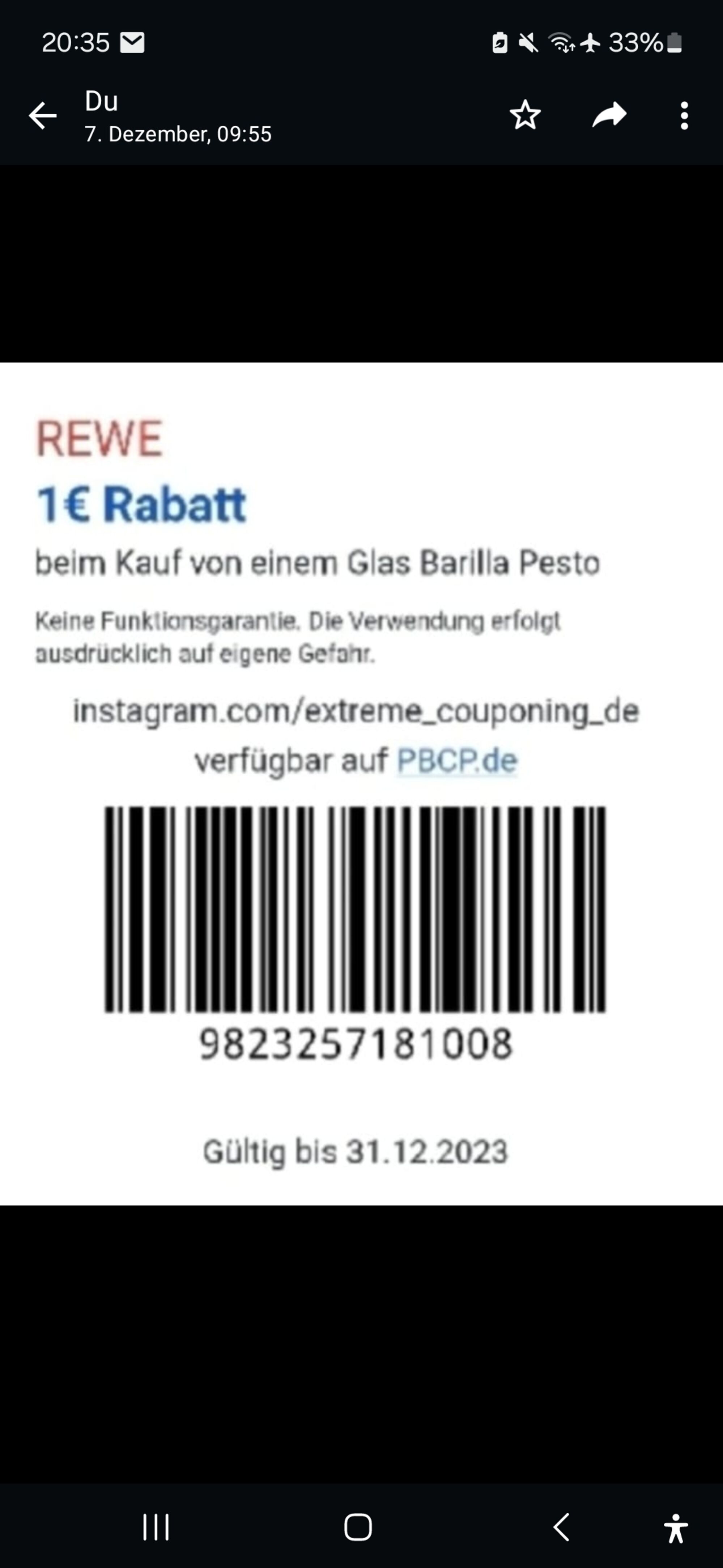Tap the system back button

[561, 1527]
